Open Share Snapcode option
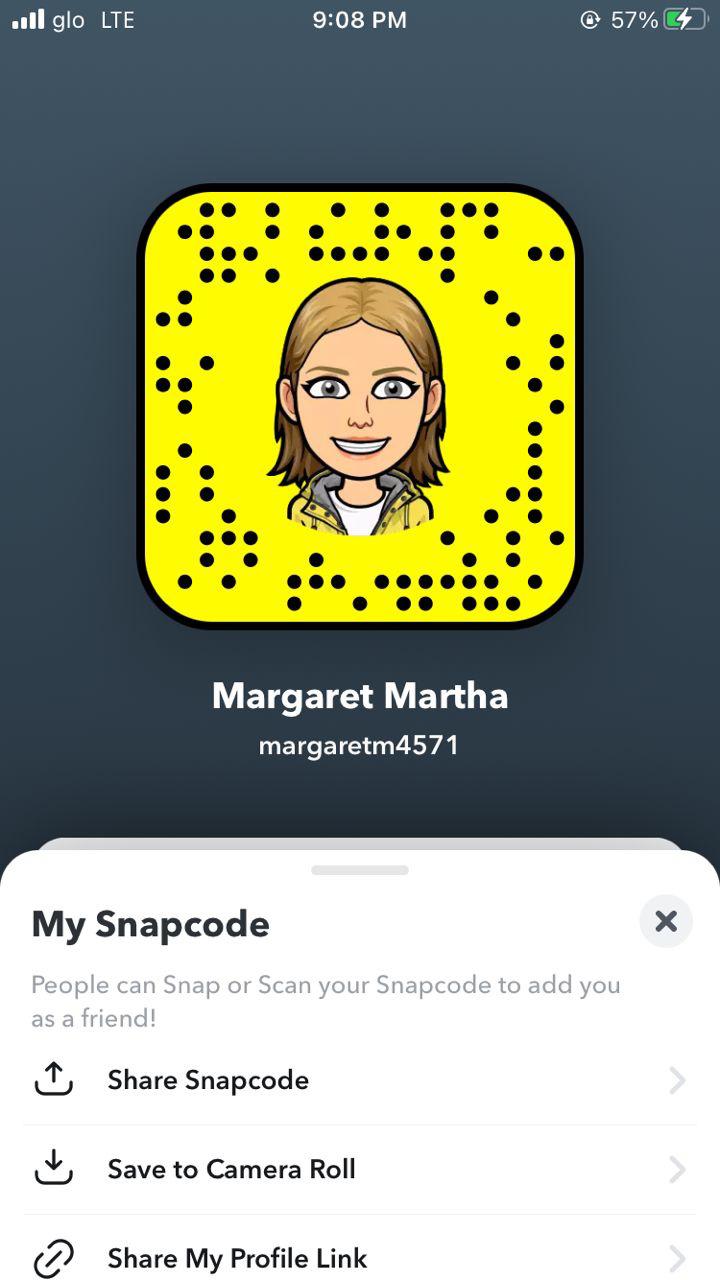Screen dimensions: 720x1280 [x=208, y=1080]
